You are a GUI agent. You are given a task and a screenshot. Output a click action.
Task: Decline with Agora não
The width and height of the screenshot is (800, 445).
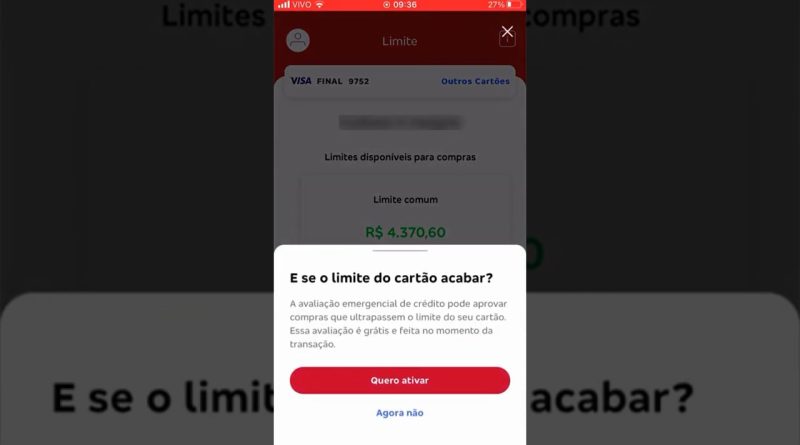point(399,413)
